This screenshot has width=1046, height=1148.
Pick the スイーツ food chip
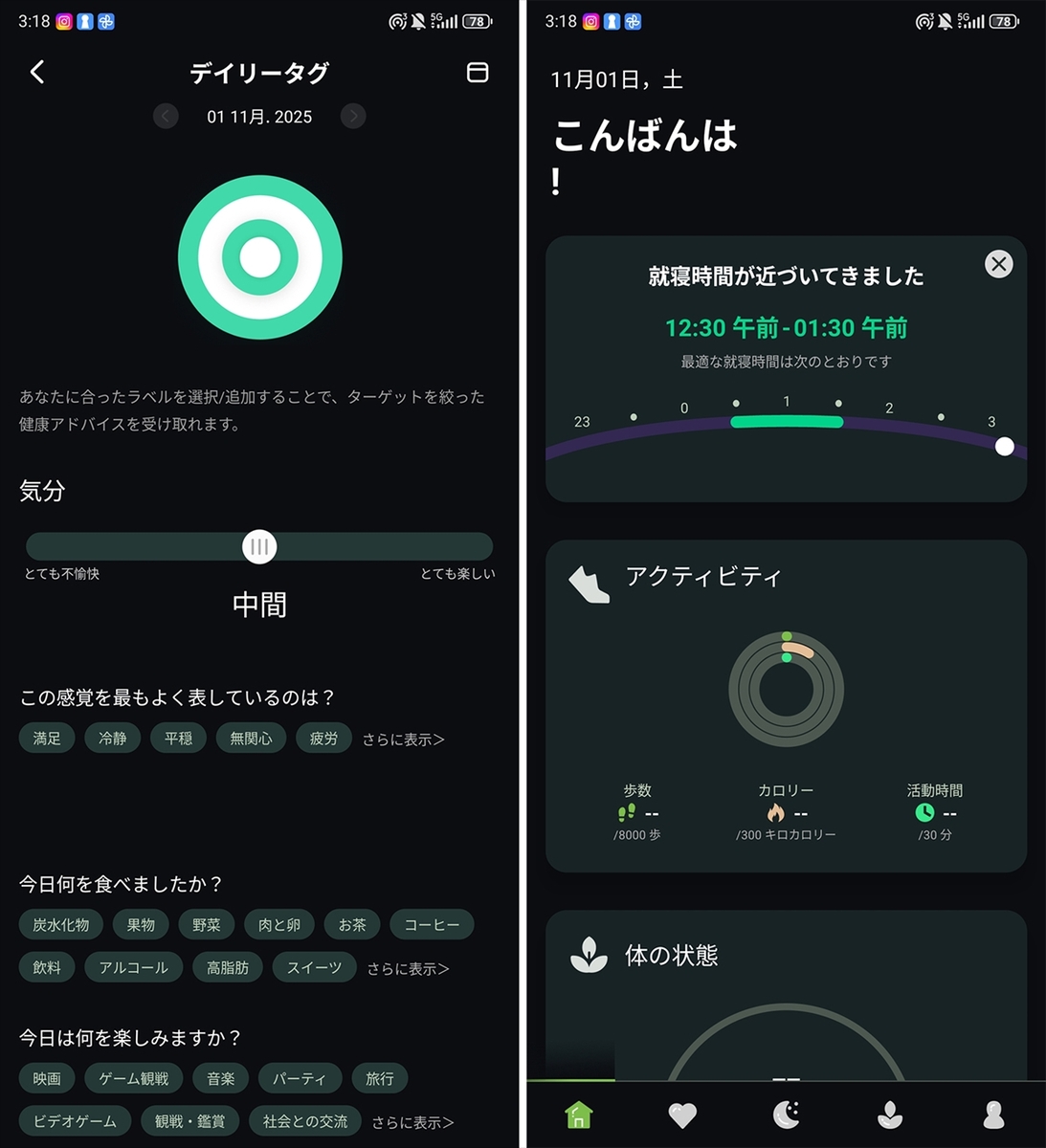[314, 968]
